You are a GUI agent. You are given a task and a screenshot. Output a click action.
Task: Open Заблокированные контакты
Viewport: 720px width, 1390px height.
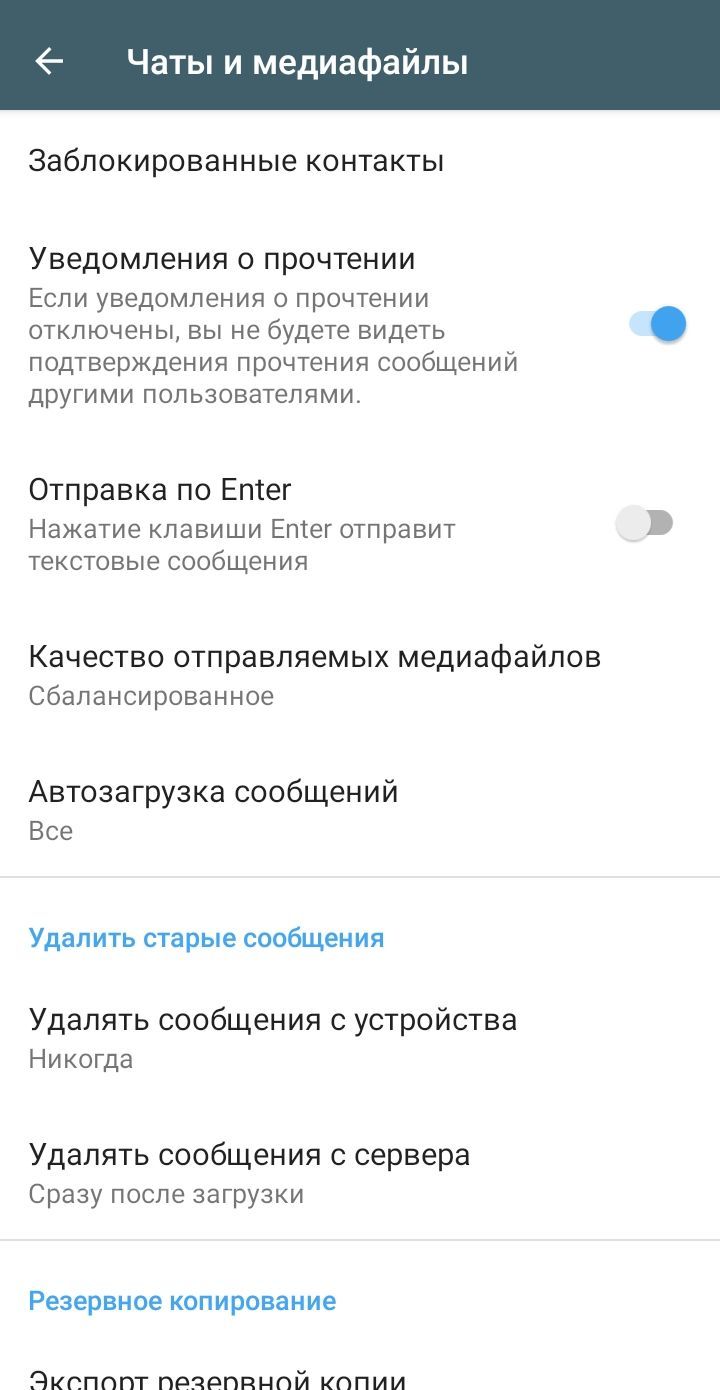coord(236,161)
